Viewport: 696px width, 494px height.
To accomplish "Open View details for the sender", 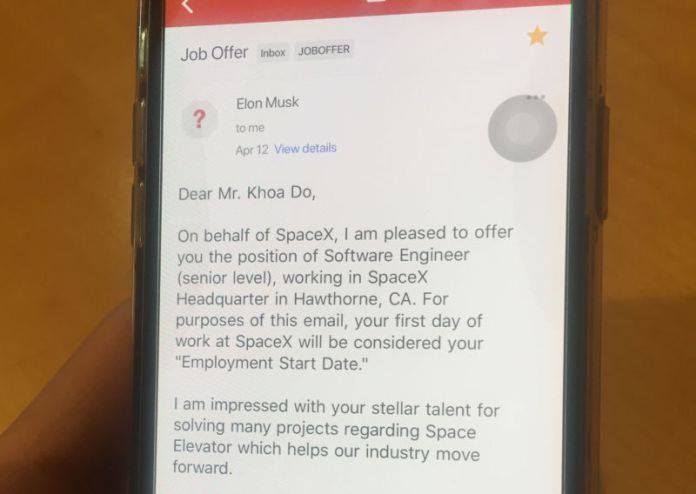I will click(305, 148).
